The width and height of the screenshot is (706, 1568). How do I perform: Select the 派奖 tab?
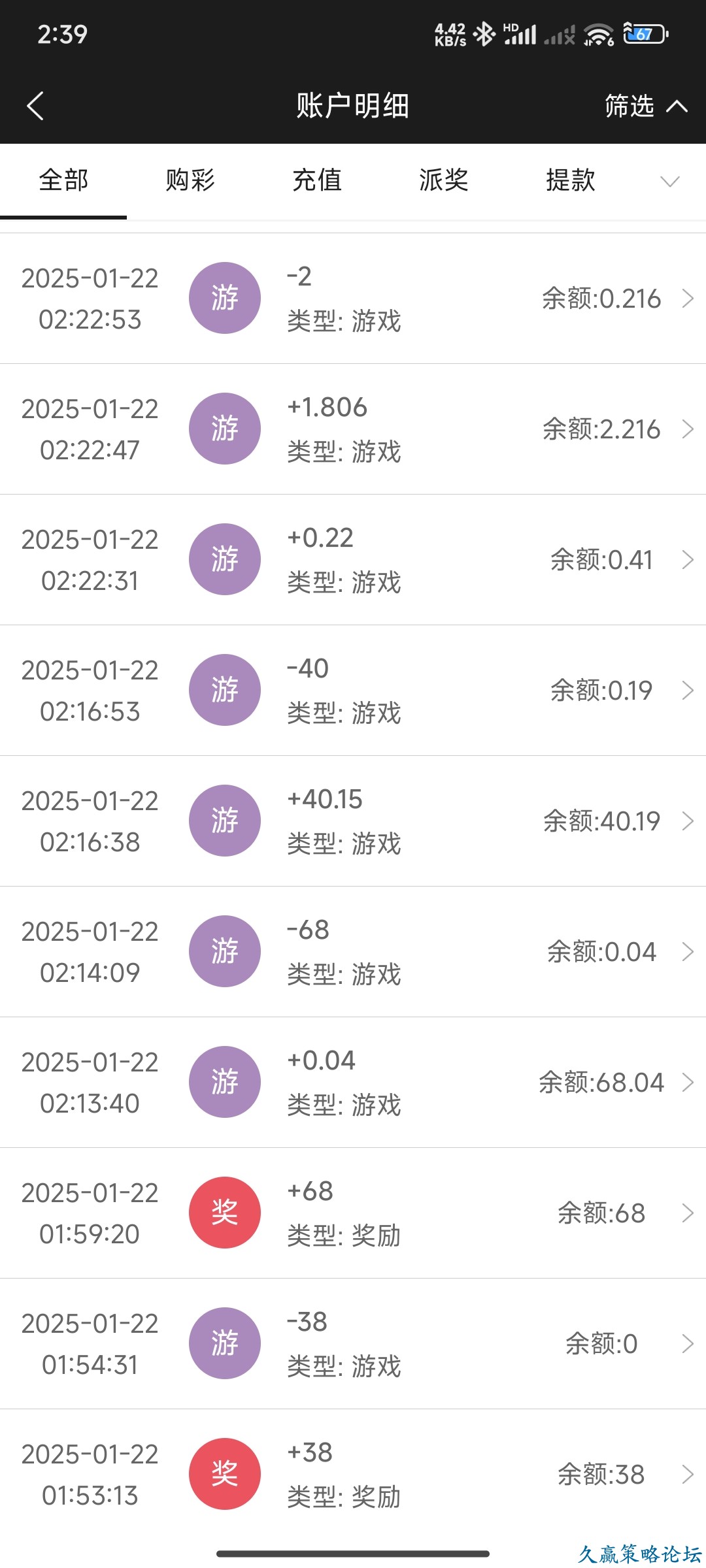pyautogui.click(x=444, y=180)
